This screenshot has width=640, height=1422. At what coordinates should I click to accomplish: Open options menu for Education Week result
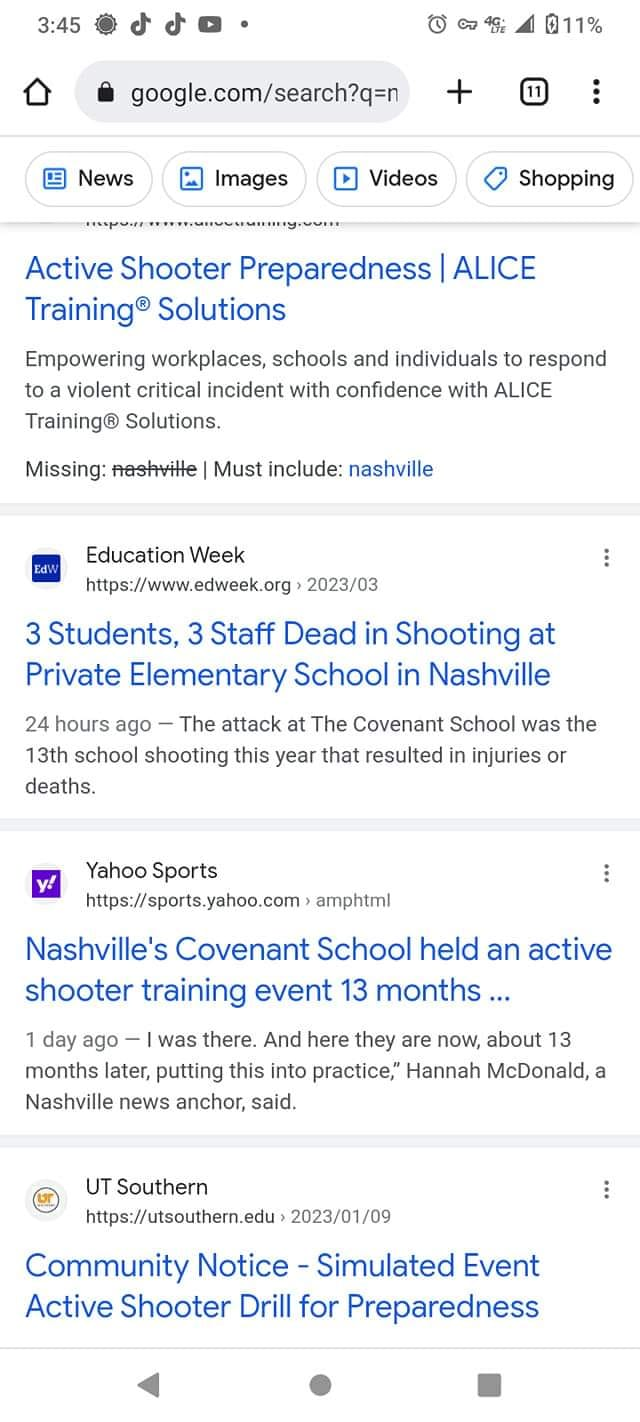606,558
